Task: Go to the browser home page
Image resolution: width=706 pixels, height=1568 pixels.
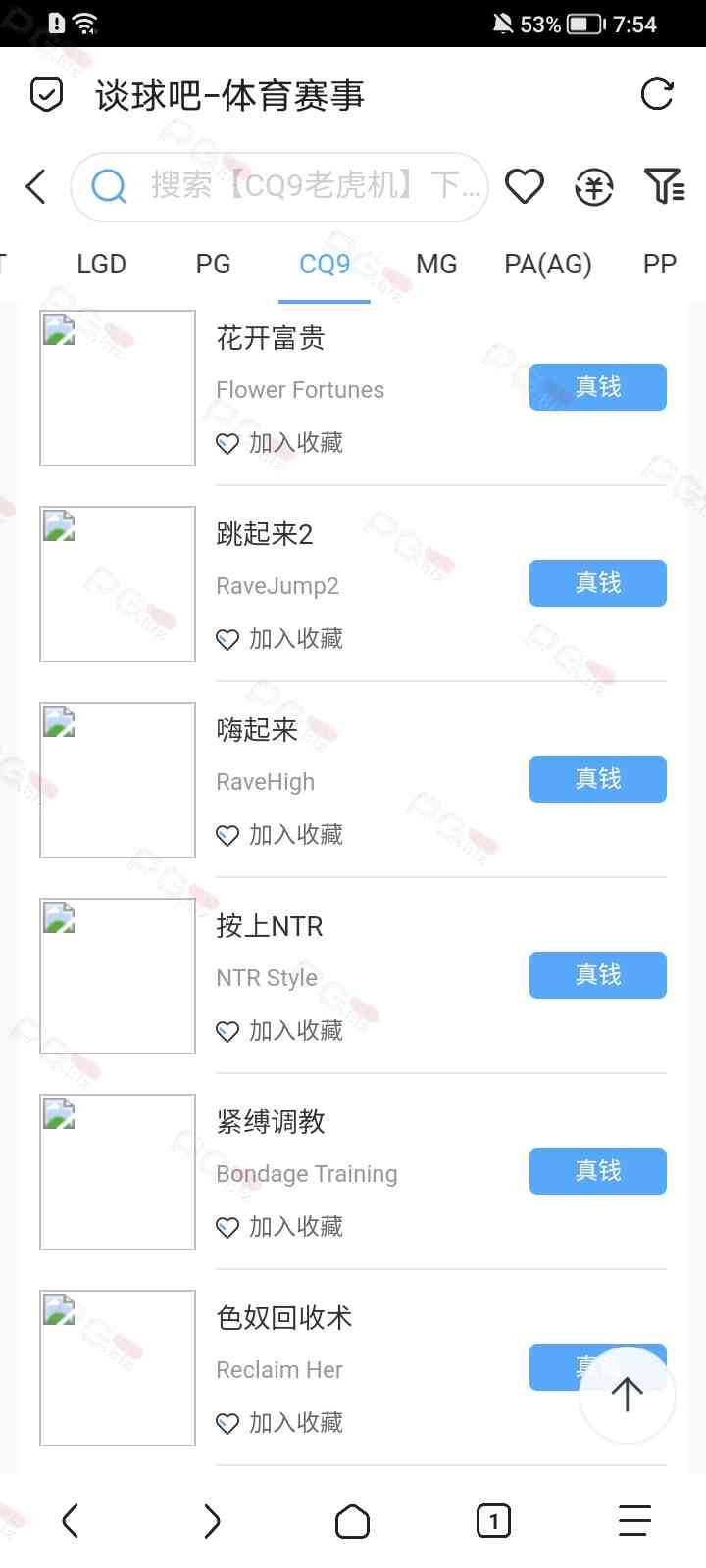Action: pos(352,1521)
